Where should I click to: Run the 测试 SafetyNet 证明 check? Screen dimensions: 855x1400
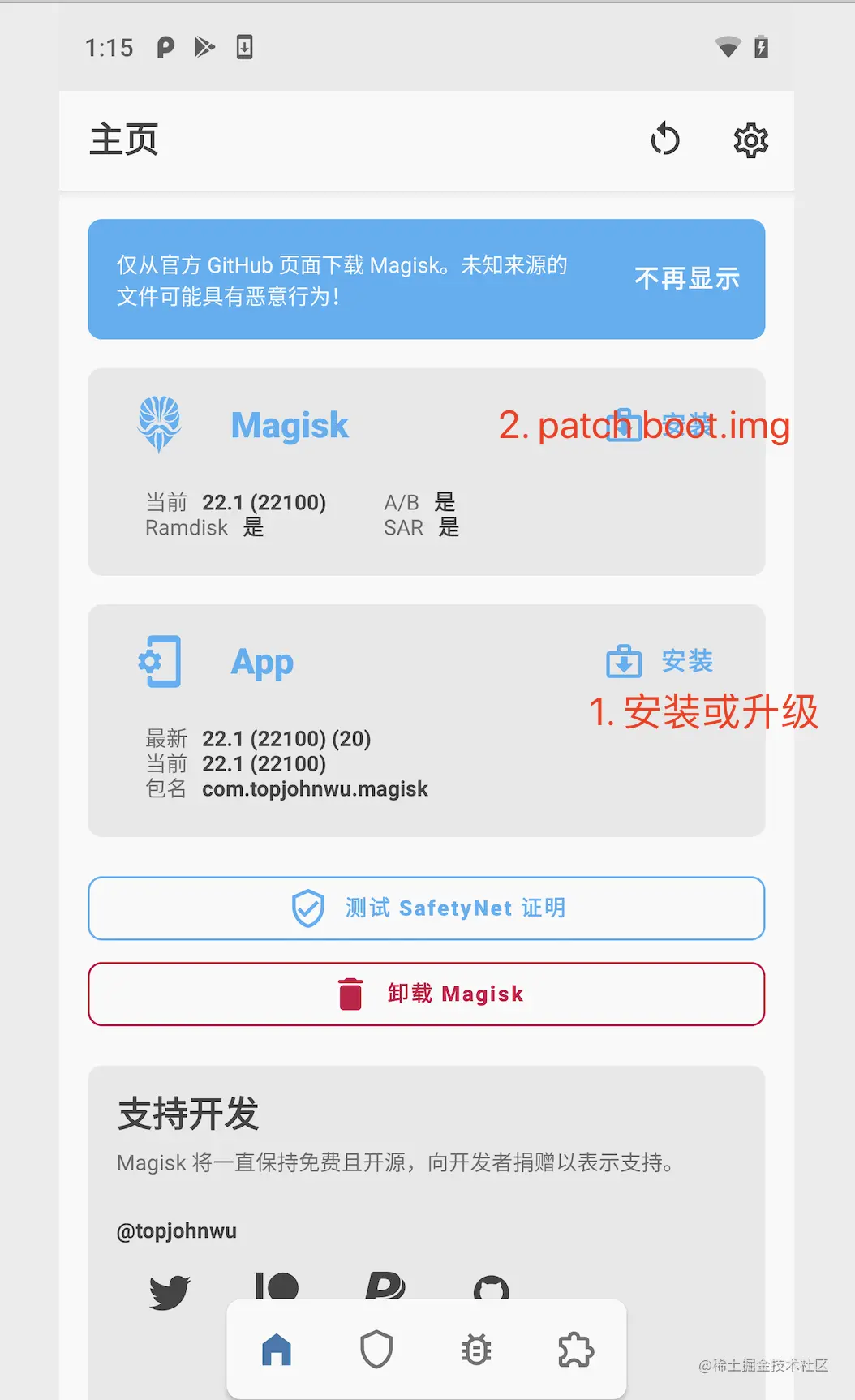pos(427,908)
